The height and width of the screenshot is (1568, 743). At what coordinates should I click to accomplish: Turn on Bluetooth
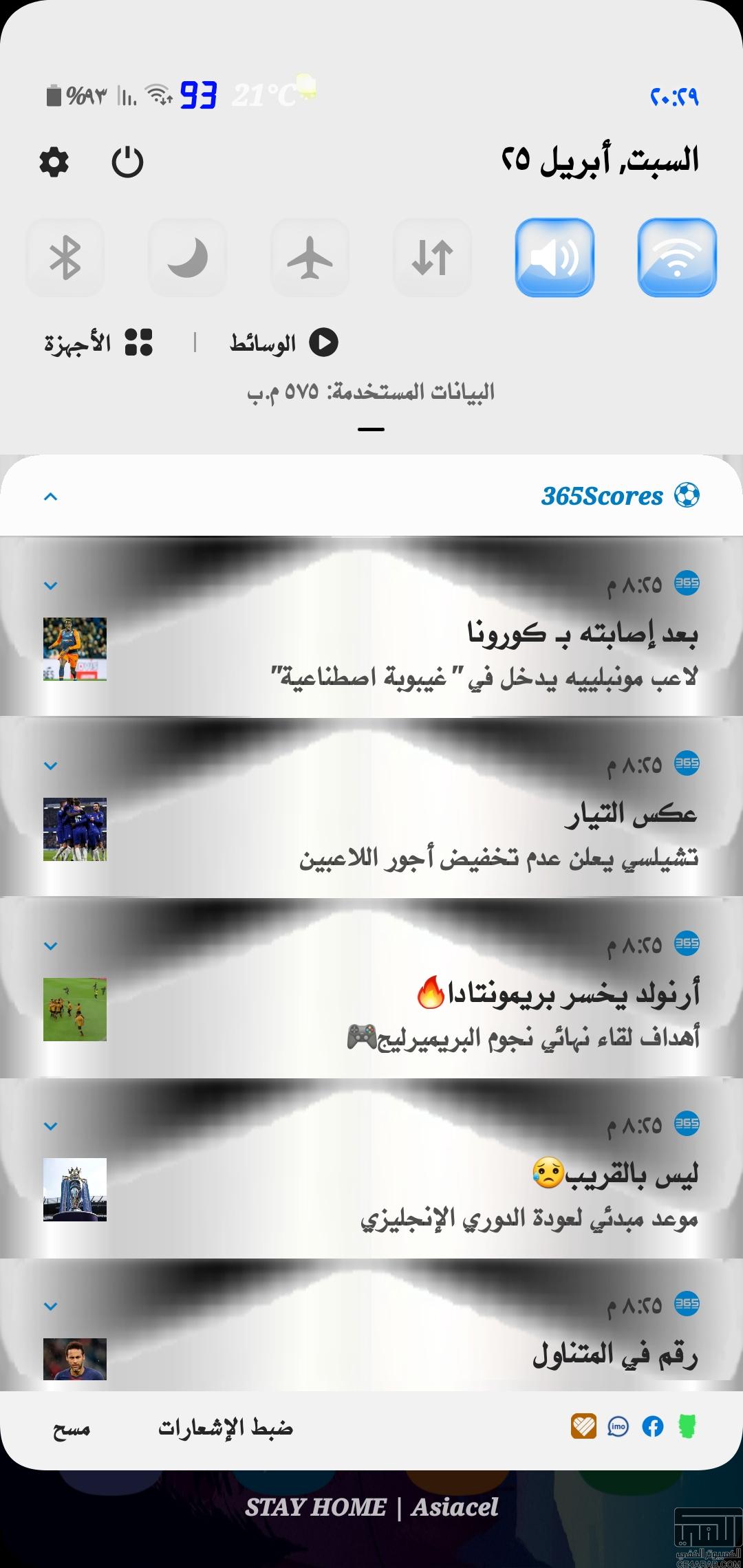(x=65, y=257)
